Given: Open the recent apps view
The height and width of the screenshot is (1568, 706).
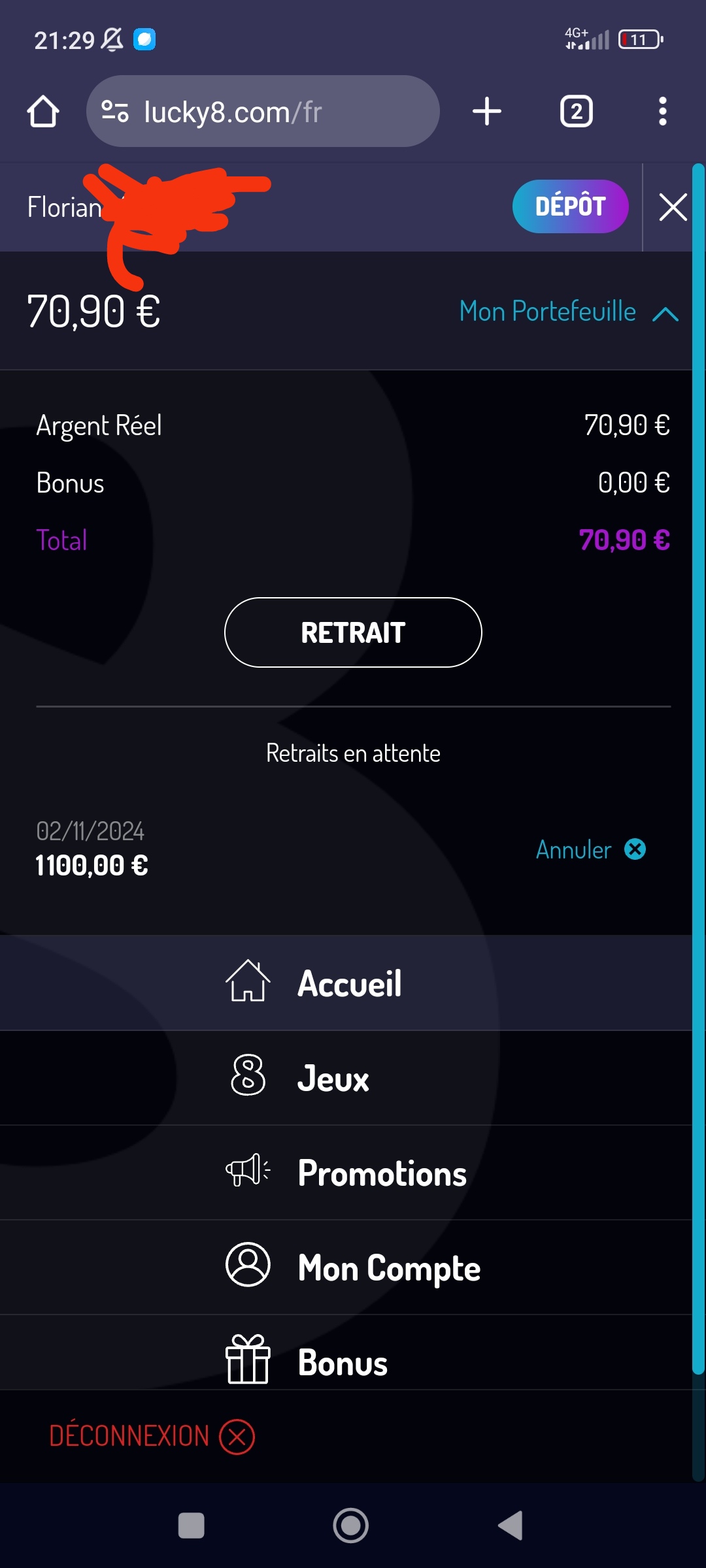Looking at the screenshot, I should tap(192, 1526).
